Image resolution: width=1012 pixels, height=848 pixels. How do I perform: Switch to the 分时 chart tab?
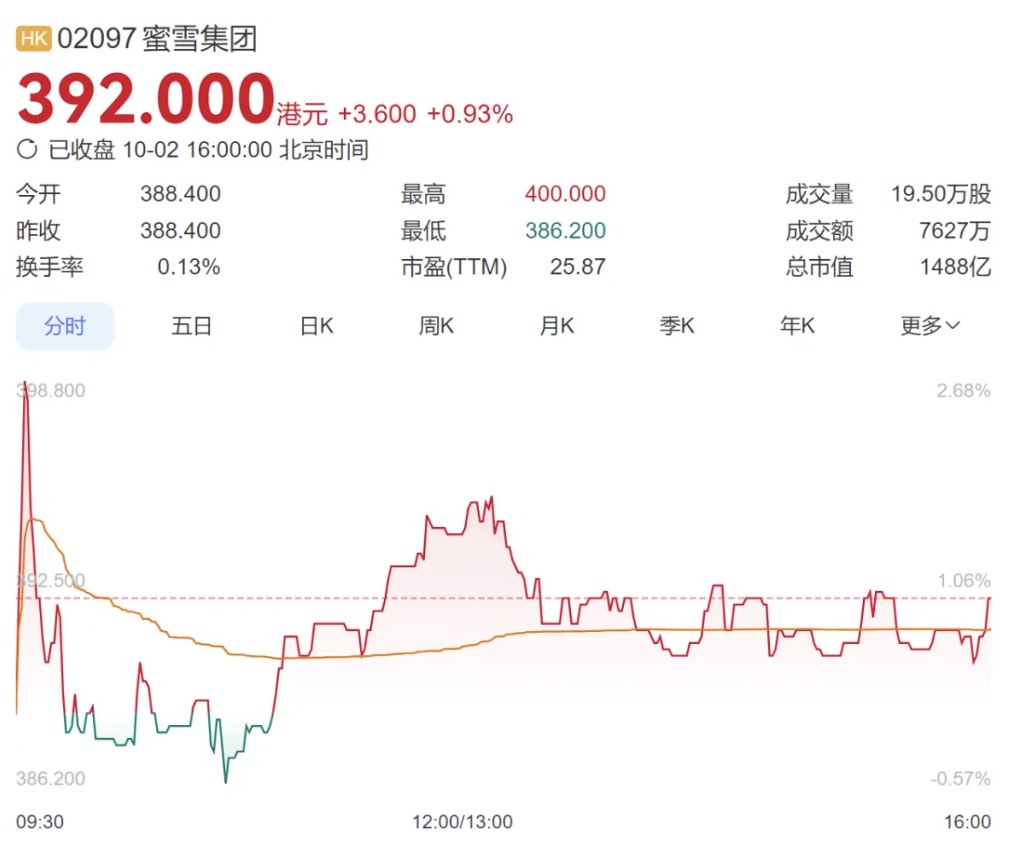tap(65, 326)
